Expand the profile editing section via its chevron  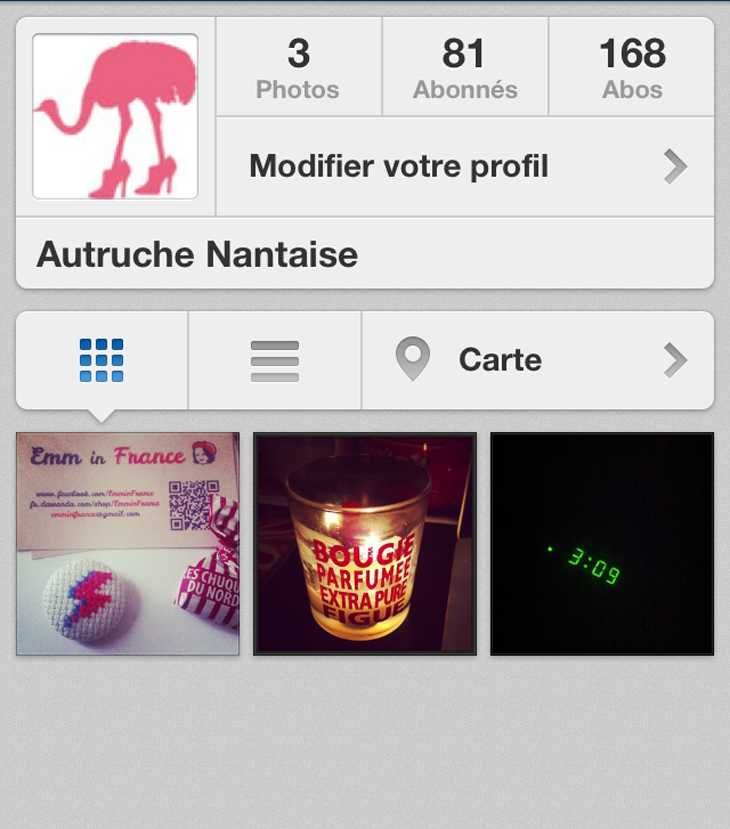(x=675, y=166)
